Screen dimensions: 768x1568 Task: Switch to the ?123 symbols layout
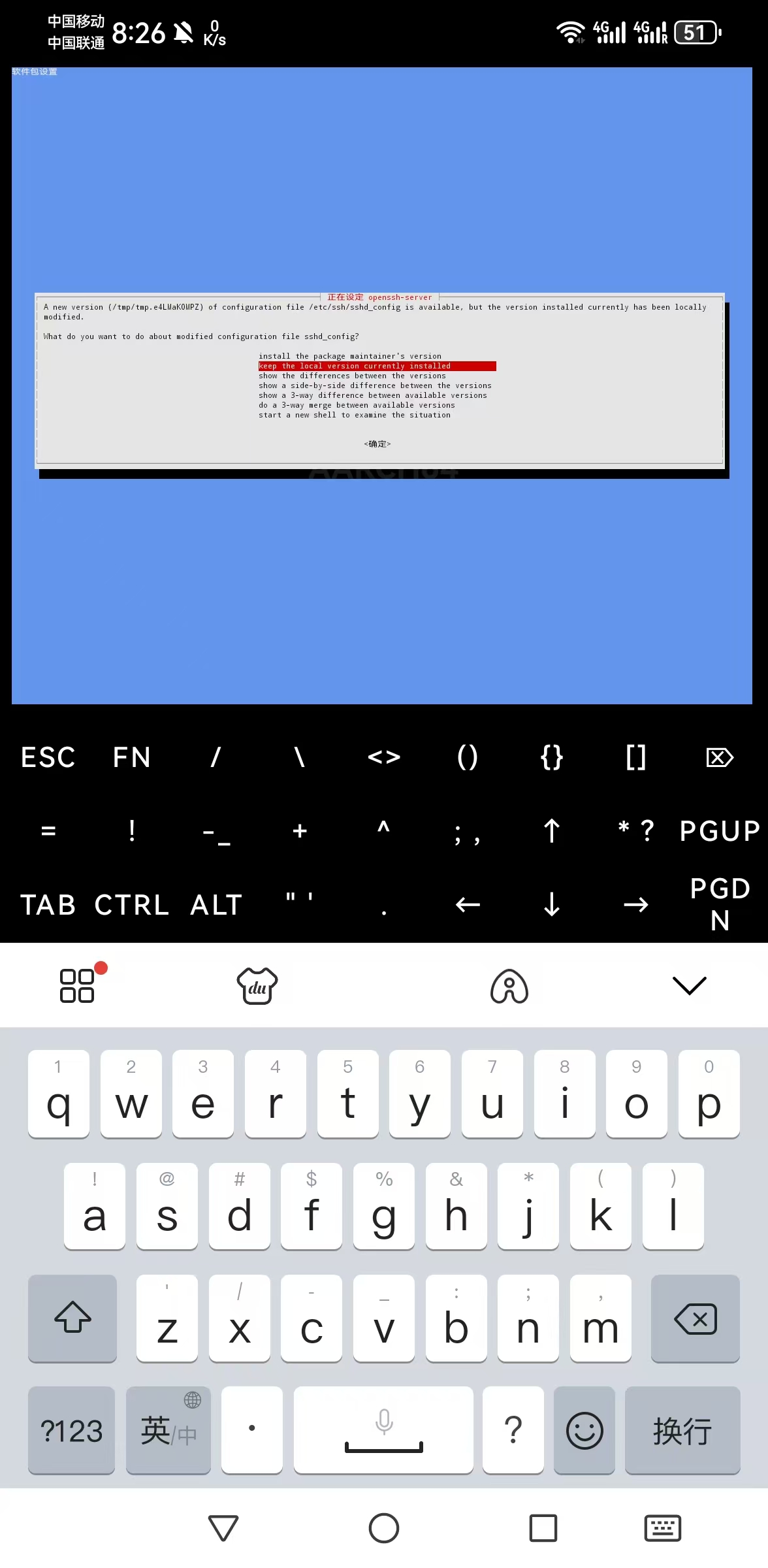[71, 1431]
